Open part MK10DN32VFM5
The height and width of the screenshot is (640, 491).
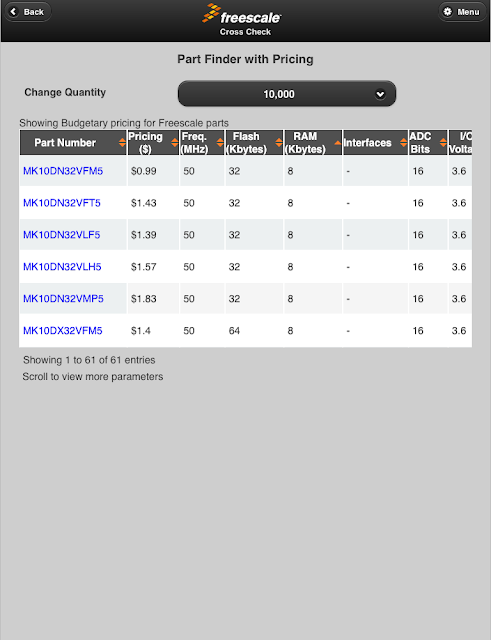click(x=63, y=171)
